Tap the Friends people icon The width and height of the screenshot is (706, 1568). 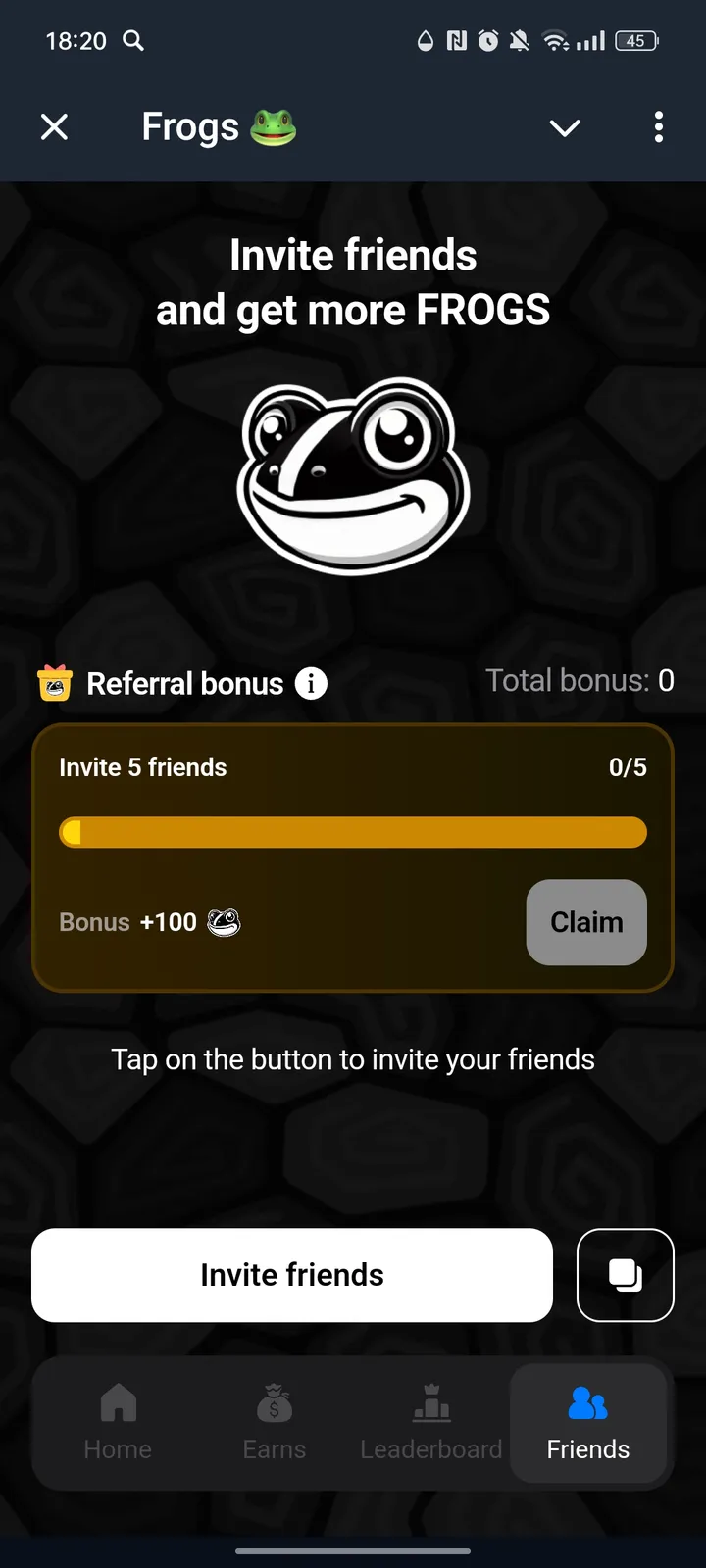pyautogui.click(x=587, y=1403)
